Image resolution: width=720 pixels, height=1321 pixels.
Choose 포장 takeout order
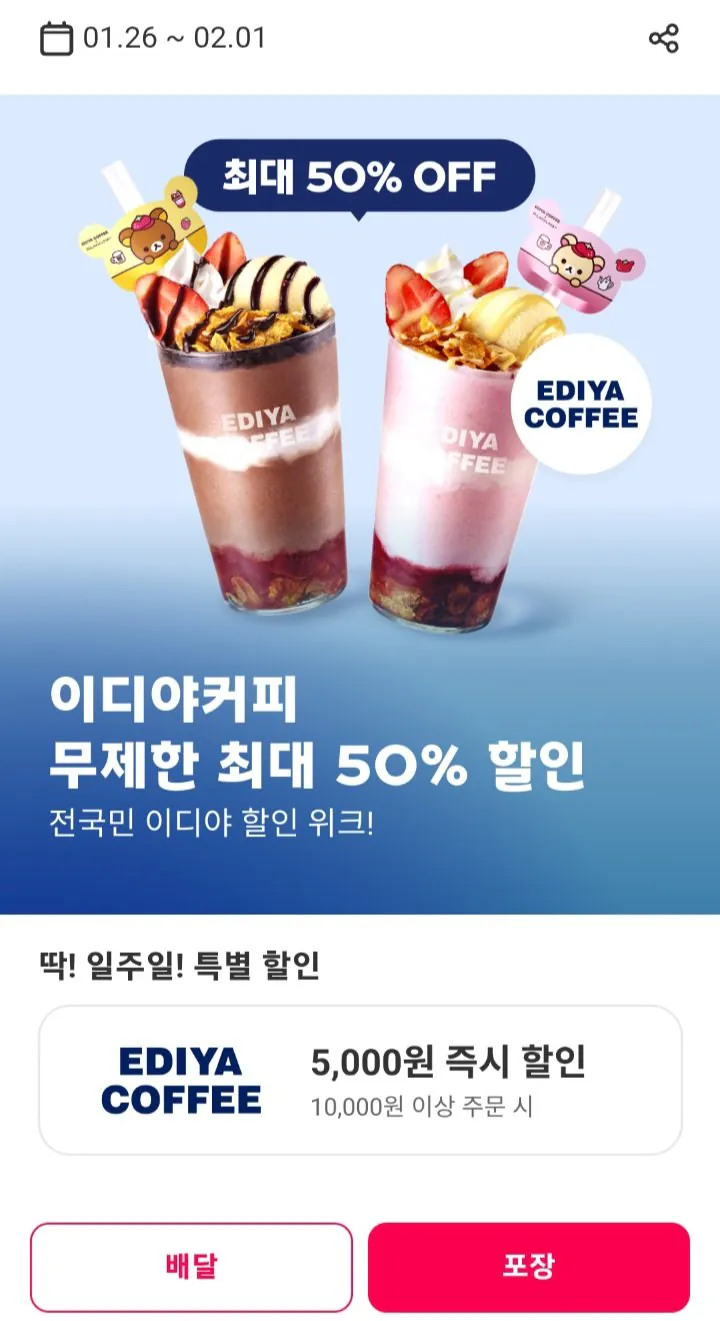tap(528, 1267)
